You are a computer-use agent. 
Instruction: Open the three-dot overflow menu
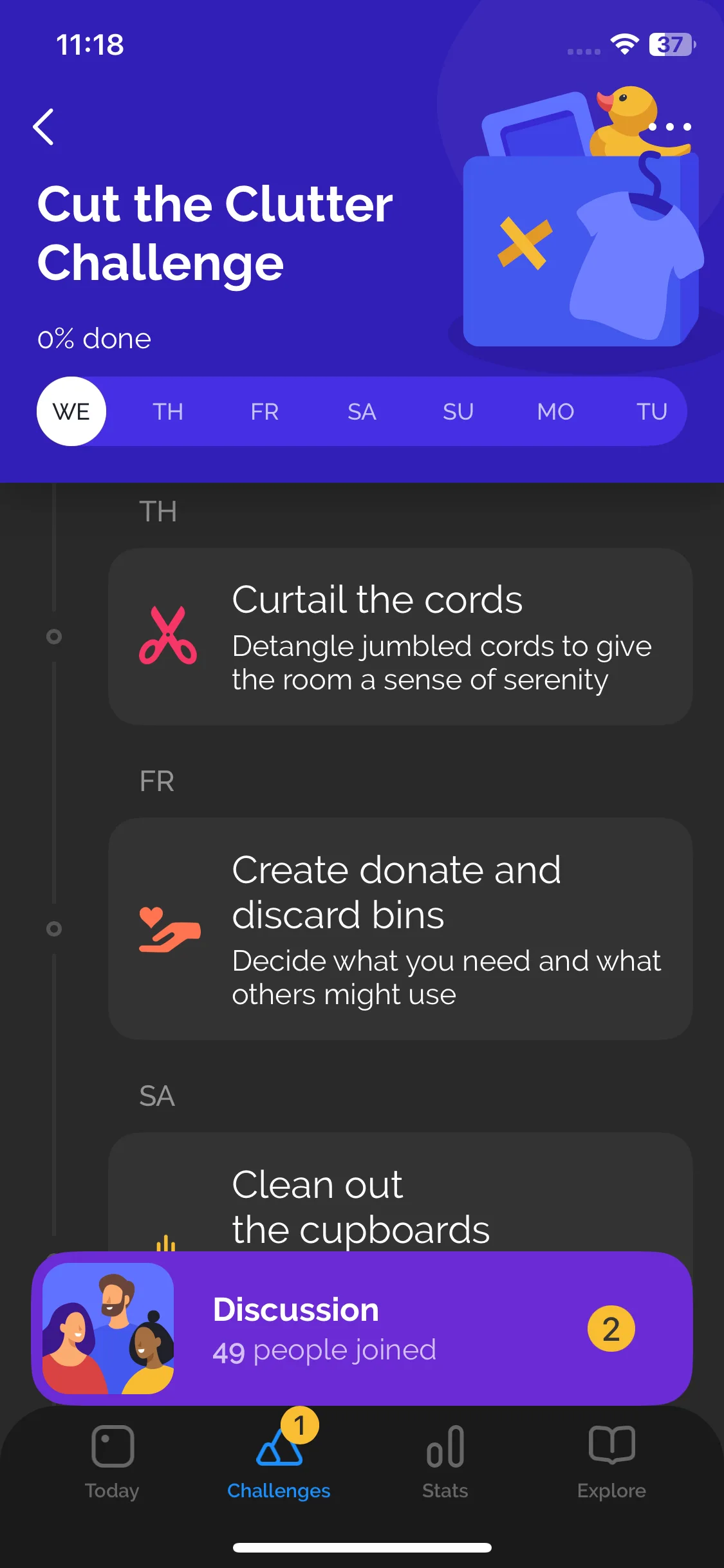tap(669, 127)
